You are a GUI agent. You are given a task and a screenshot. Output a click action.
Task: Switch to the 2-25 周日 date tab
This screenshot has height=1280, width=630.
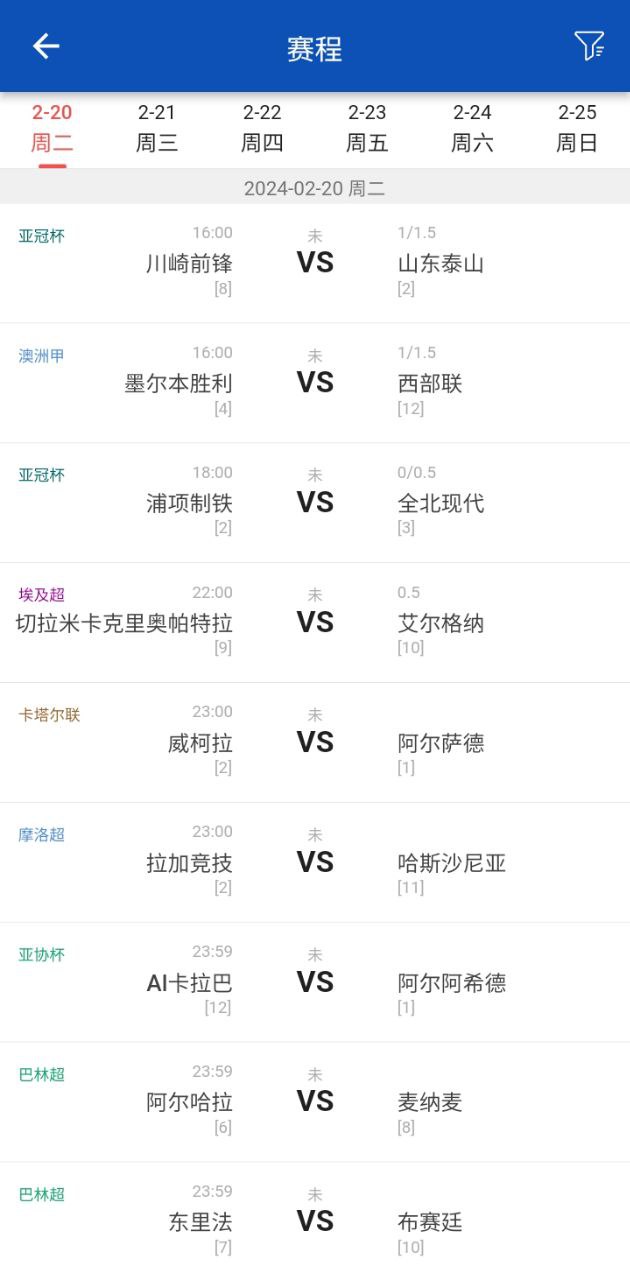577,129
